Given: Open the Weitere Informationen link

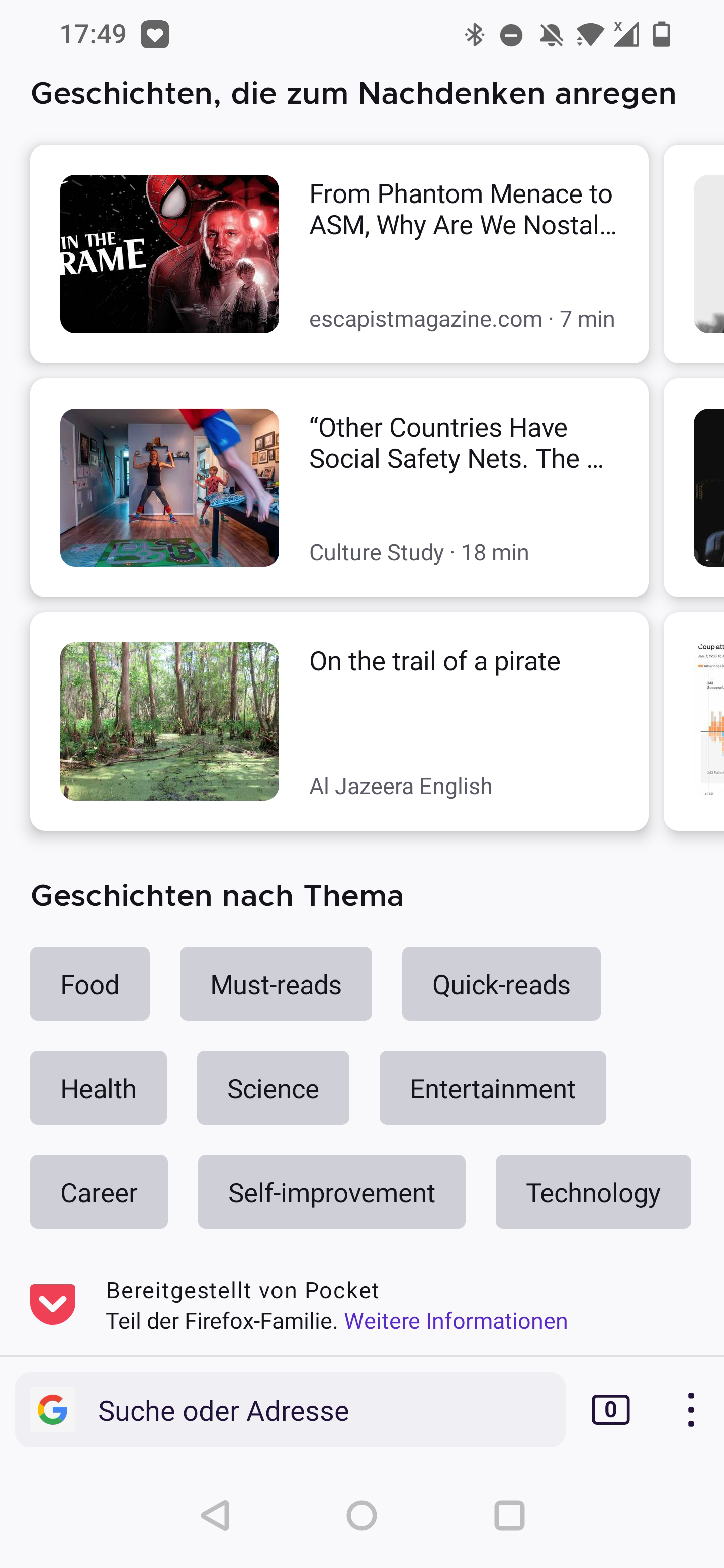Looking at the screenshot, I should [456, 1321].
